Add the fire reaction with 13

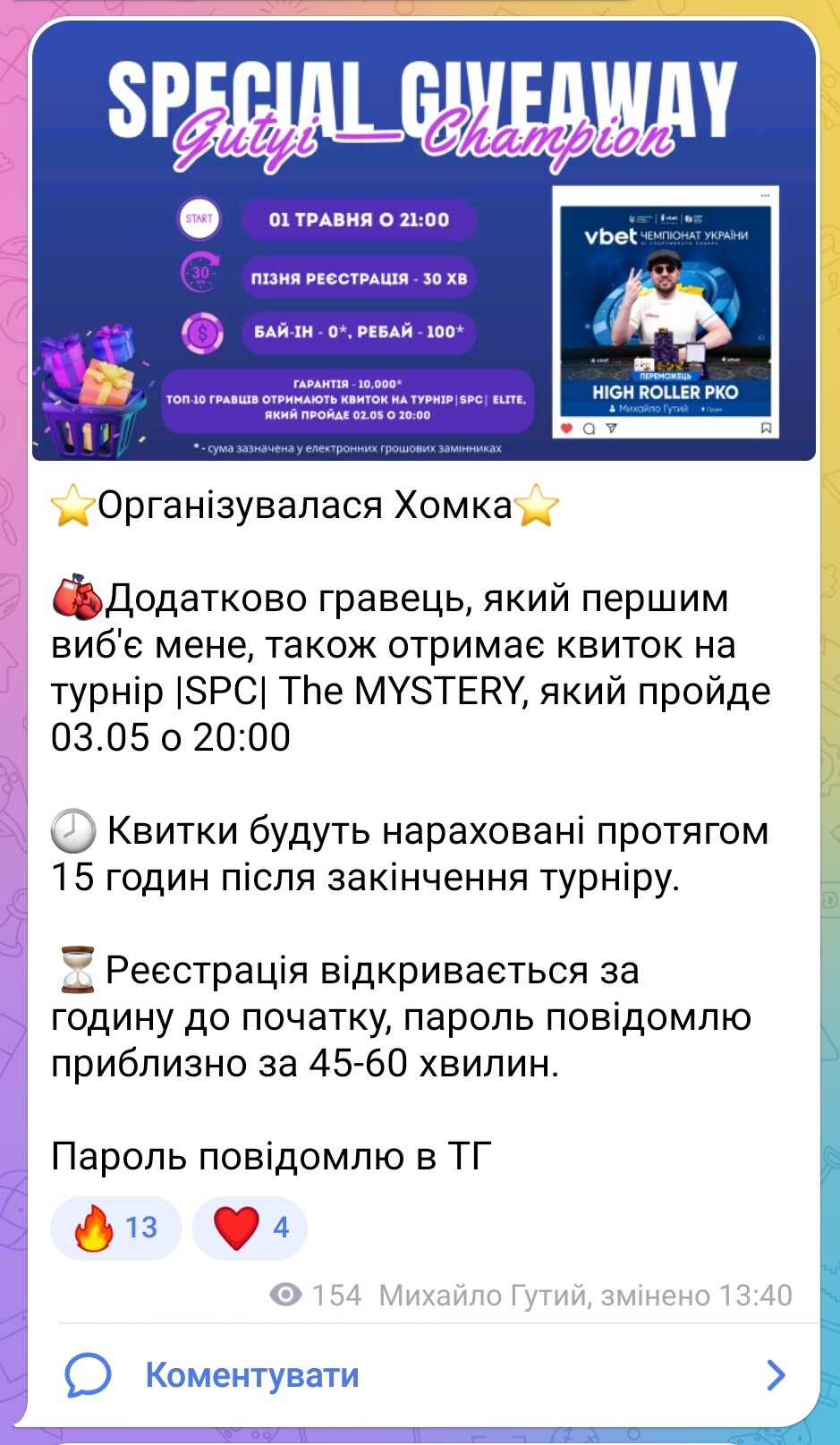(116, 1228)
